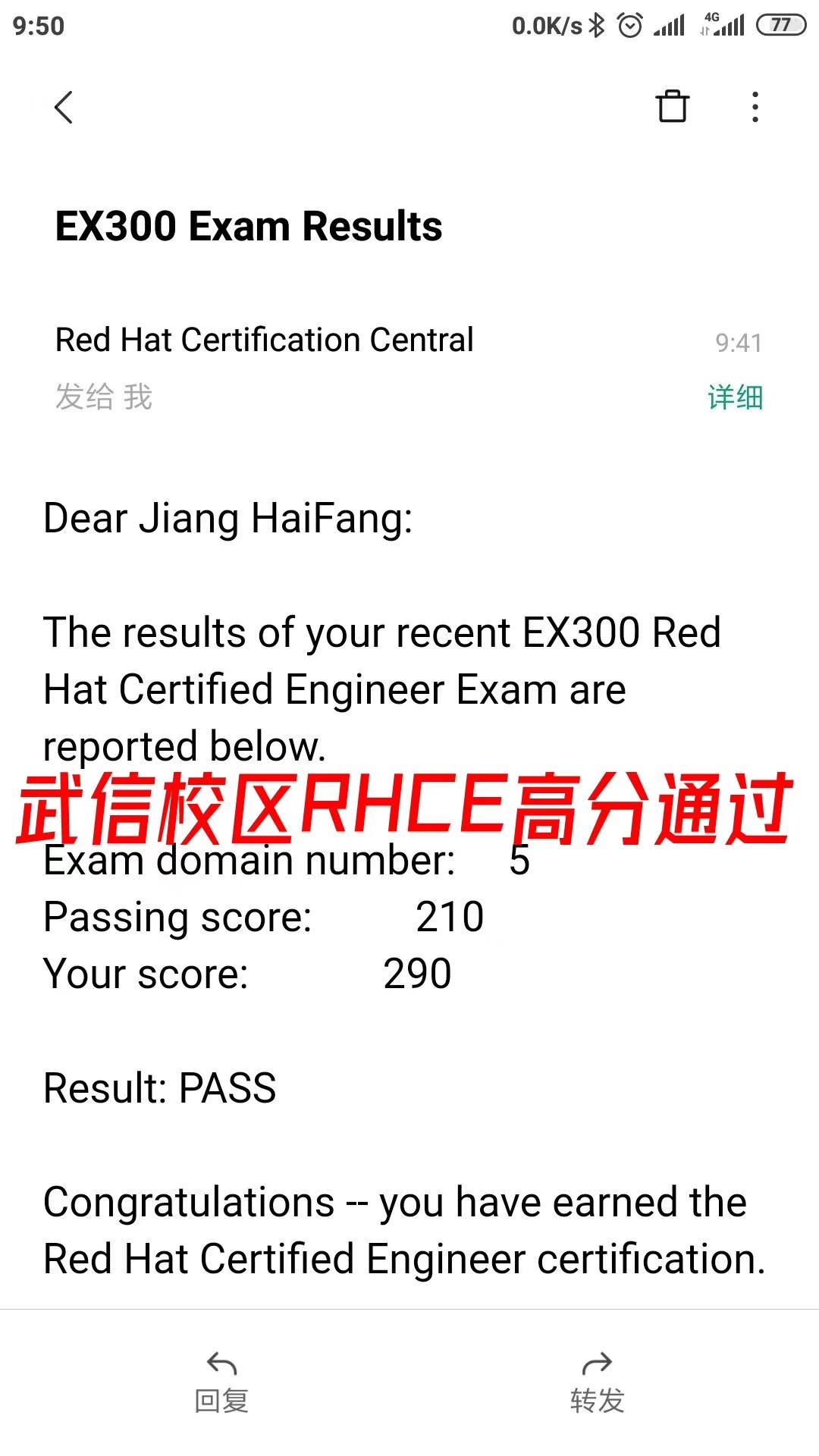This screenshot has height=1456, width=819.
Task: Go back to the inbox
Action: click(64, 107)
